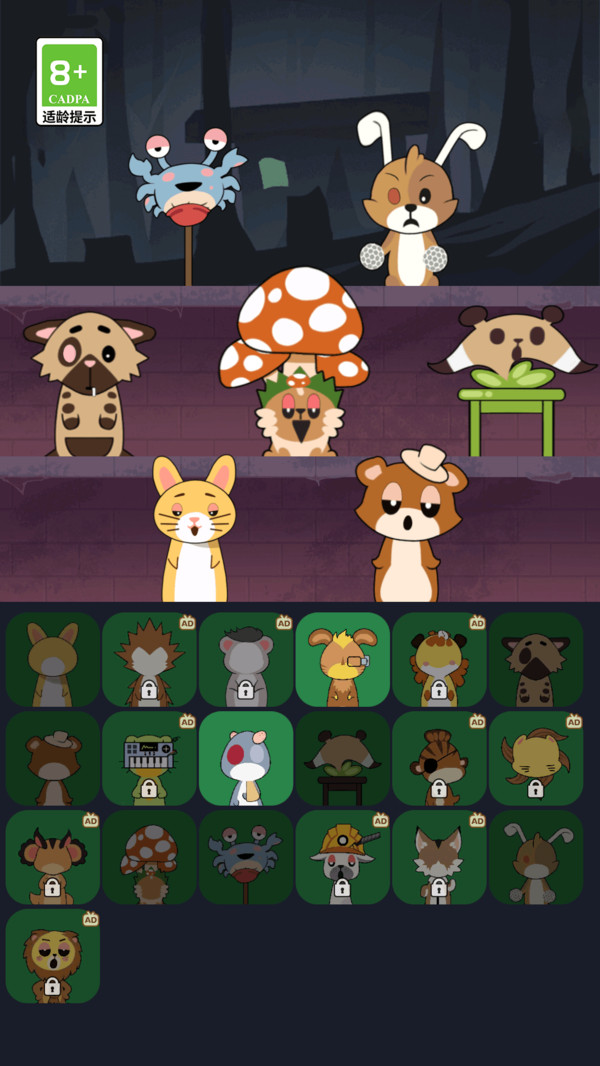
Task: Tap the dimmed white-eared rabbit tile
Action: 536,857
